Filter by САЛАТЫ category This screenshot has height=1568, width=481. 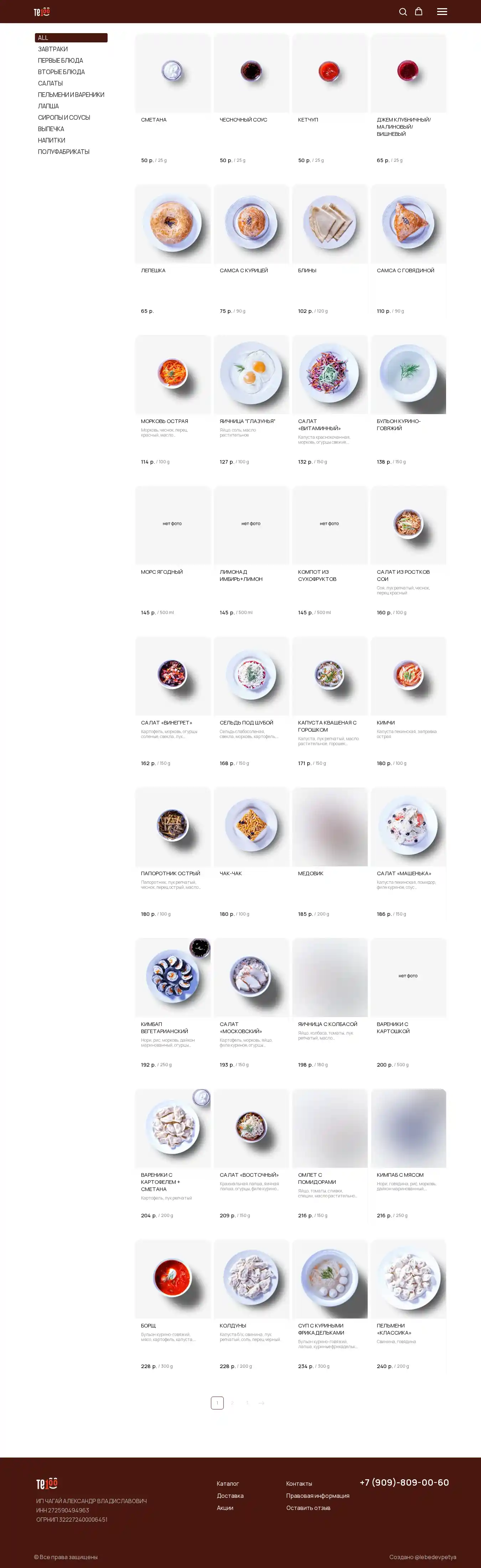50,83
